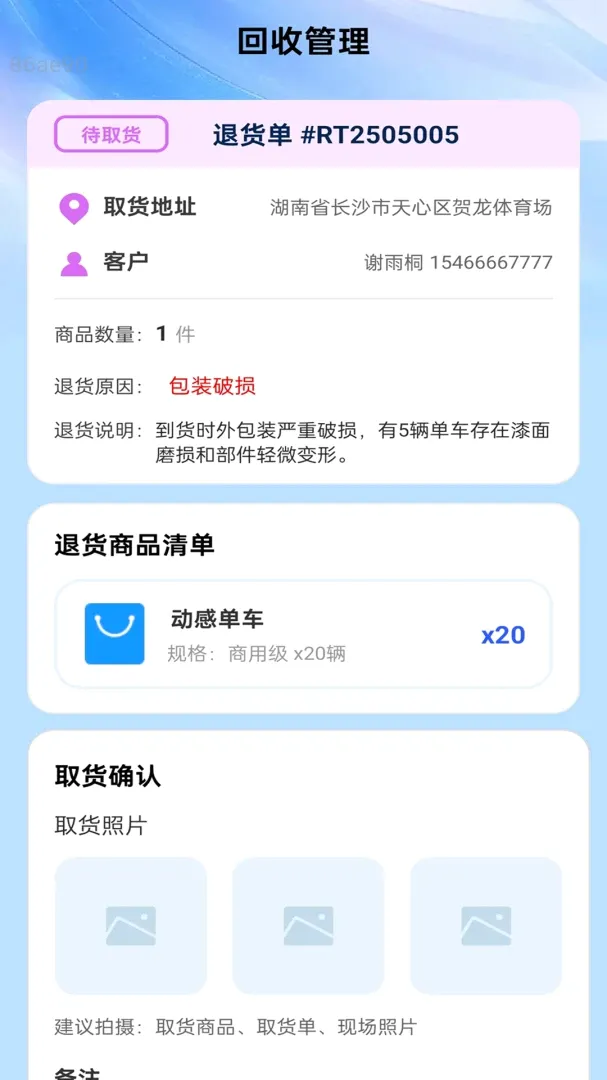The image size is (607, 1080).
Task: Open the 动感单车 item card
Action: 303,634
